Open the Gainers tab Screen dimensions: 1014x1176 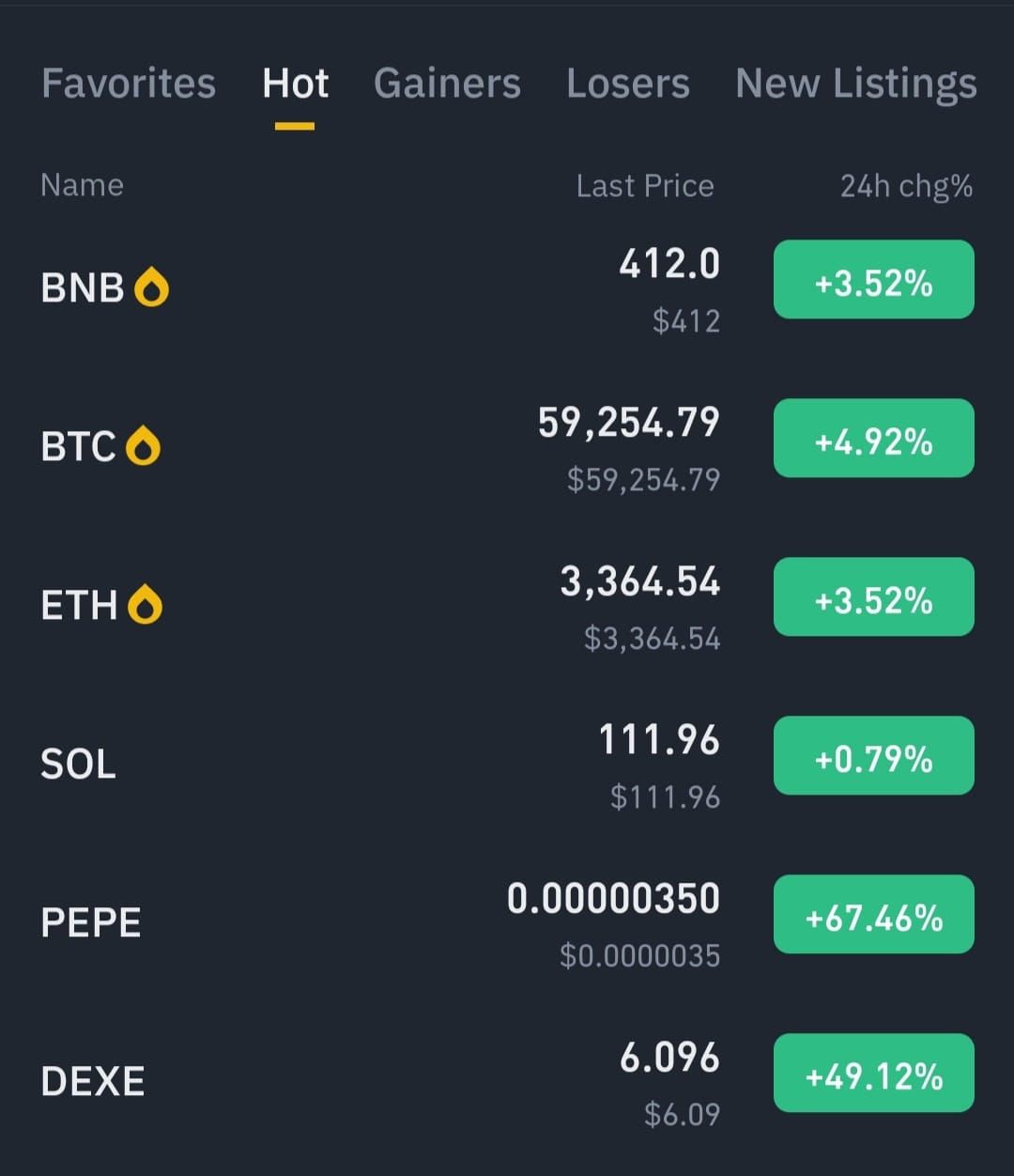pyautogui.click(x=447, y=84)
